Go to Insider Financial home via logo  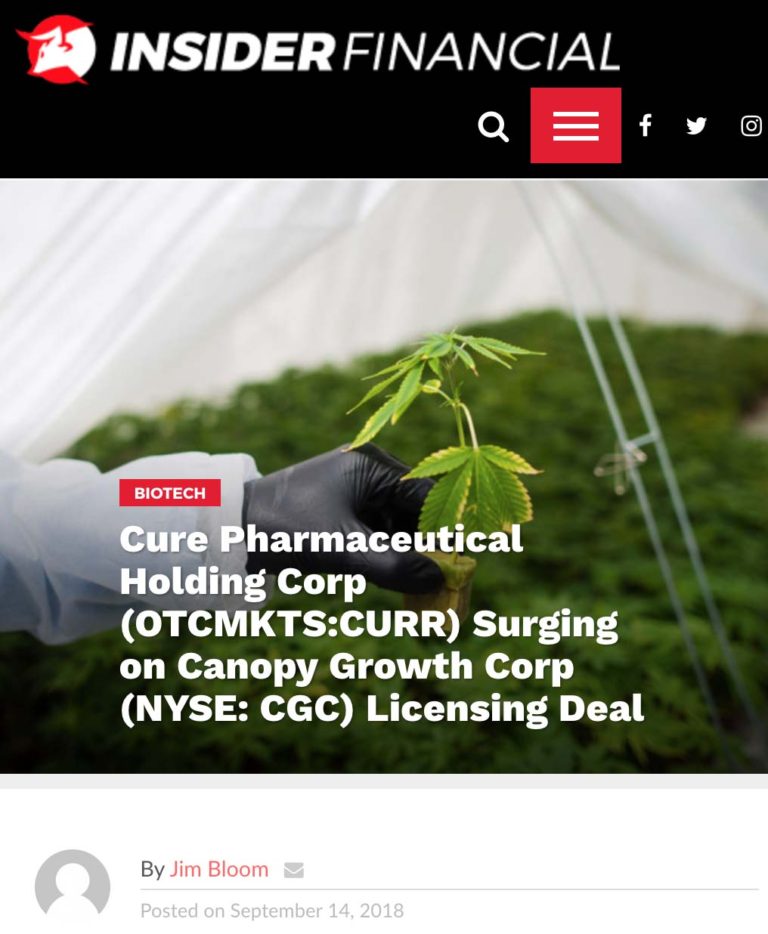(x=318, y=50)
